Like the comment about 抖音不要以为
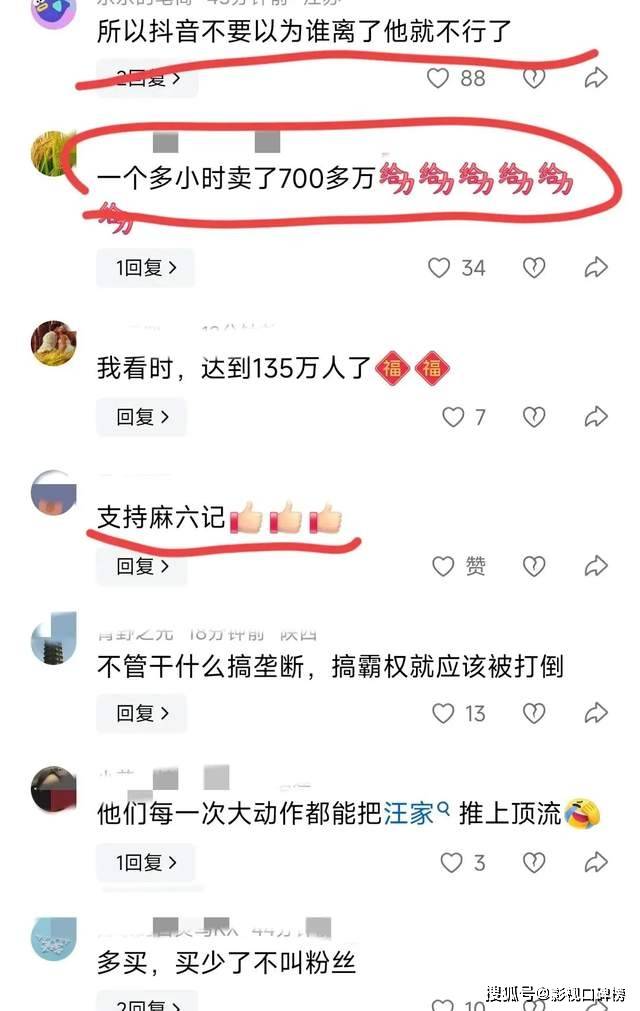640x1011 pixels. [x=438, y=78]
